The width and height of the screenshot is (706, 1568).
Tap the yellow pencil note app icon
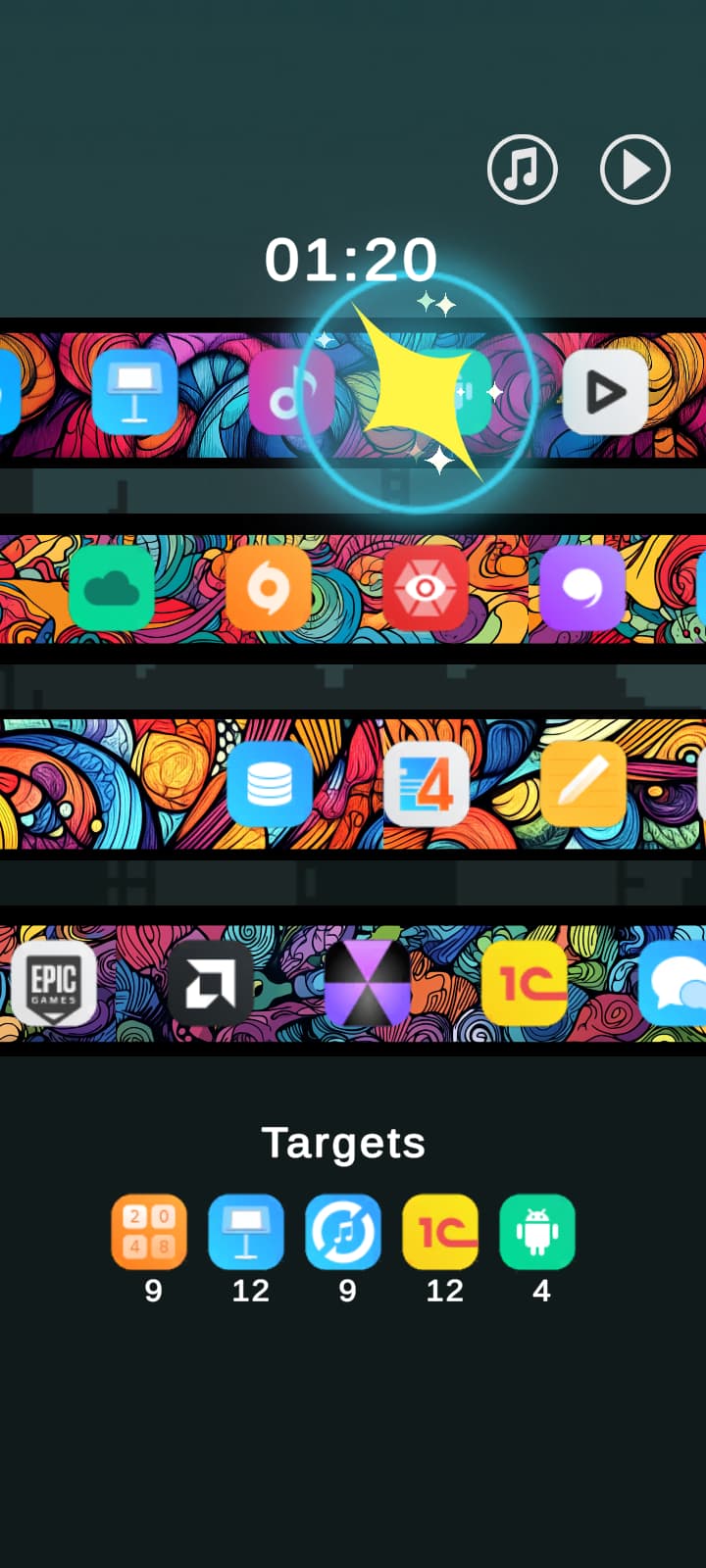click(583, 784)
